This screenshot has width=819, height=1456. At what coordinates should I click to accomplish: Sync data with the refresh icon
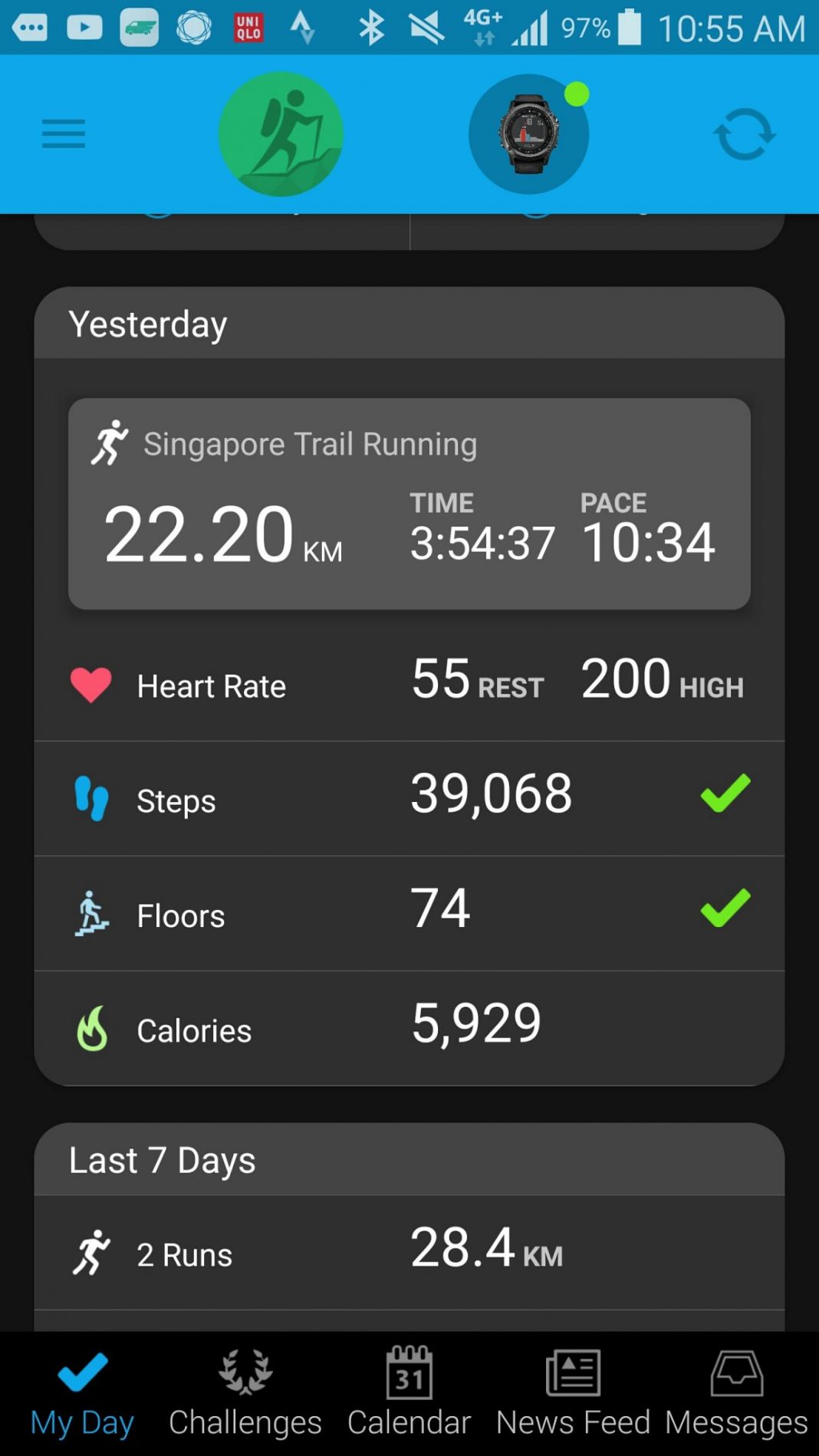point(745,134)
